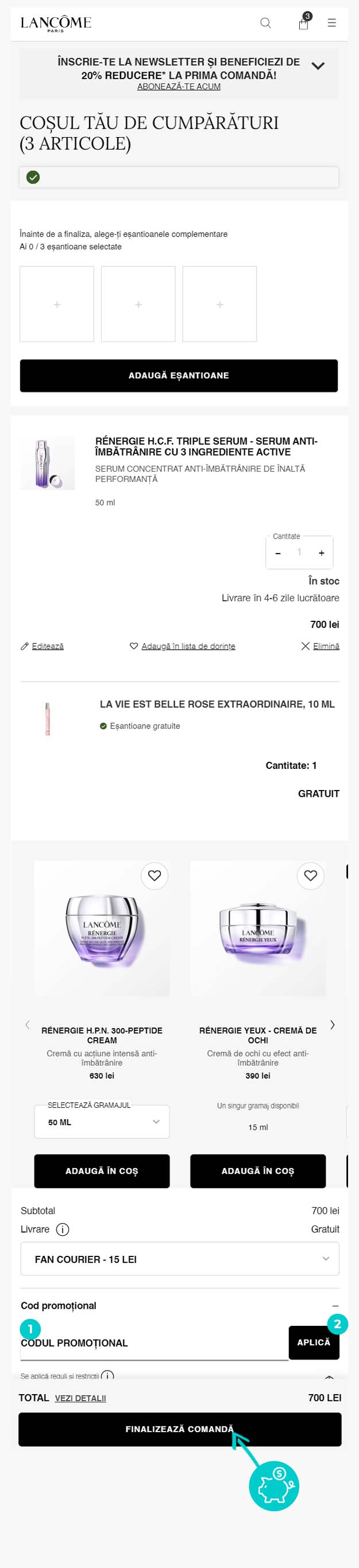Tap the Abonează-te acum newsletter link
The height and width of the screenshot is (1568, 359).
coord(179,87)
